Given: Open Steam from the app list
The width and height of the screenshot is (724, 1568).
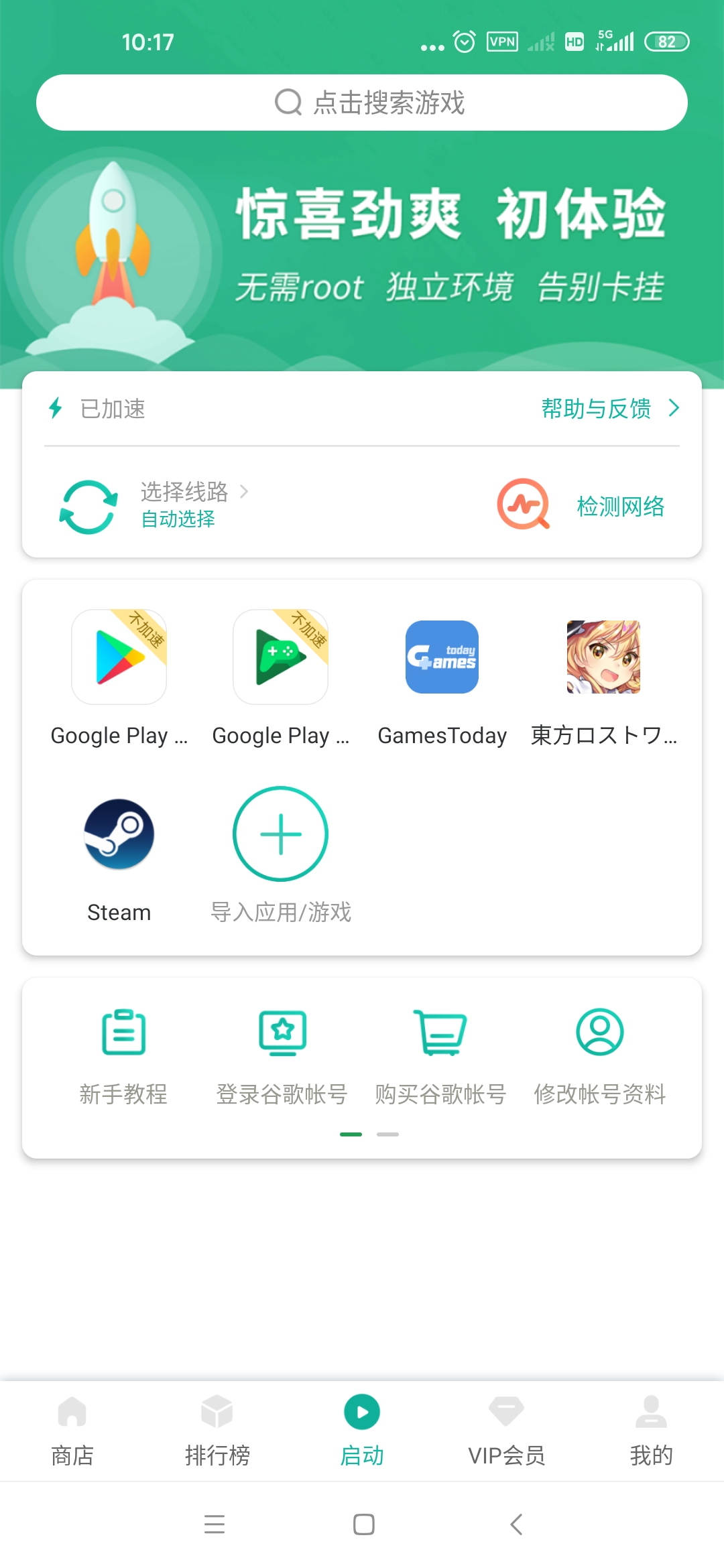Looking at the screenshot, I should pos(119,834).
